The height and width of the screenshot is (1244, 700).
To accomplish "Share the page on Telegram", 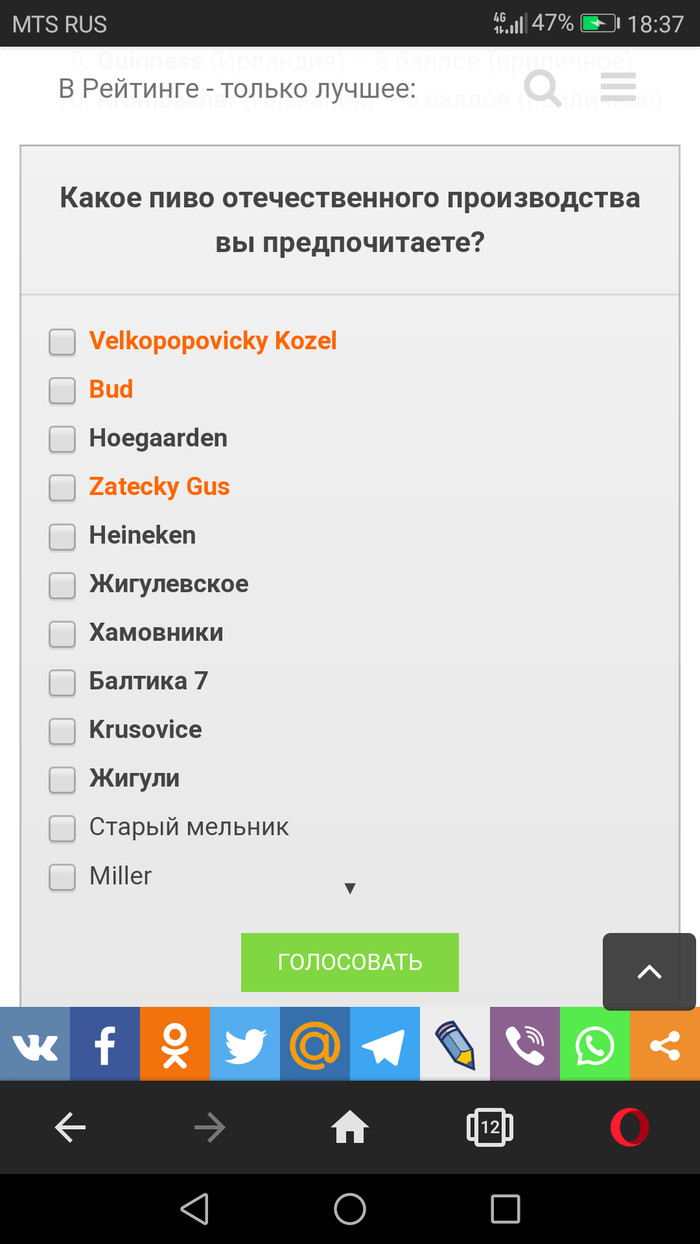I will pos(385,1045).
